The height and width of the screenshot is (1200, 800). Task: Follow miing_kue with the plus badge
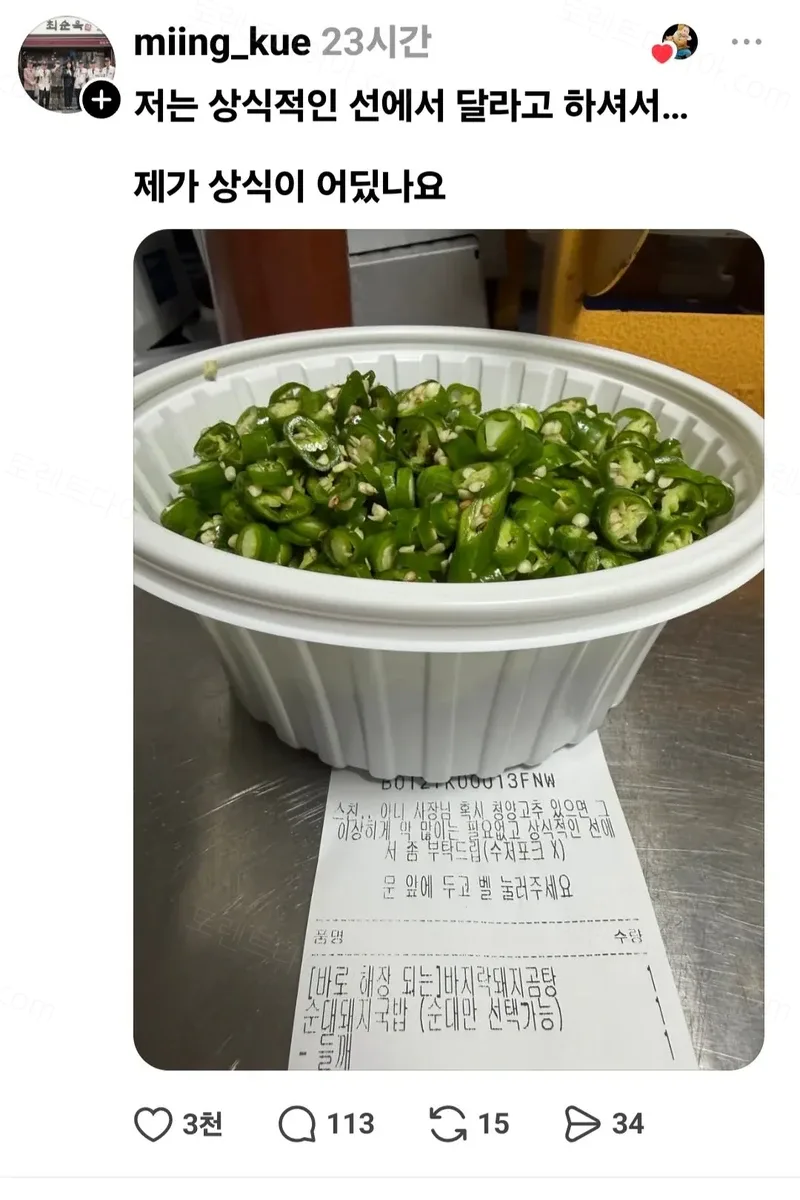click(102, 101)
